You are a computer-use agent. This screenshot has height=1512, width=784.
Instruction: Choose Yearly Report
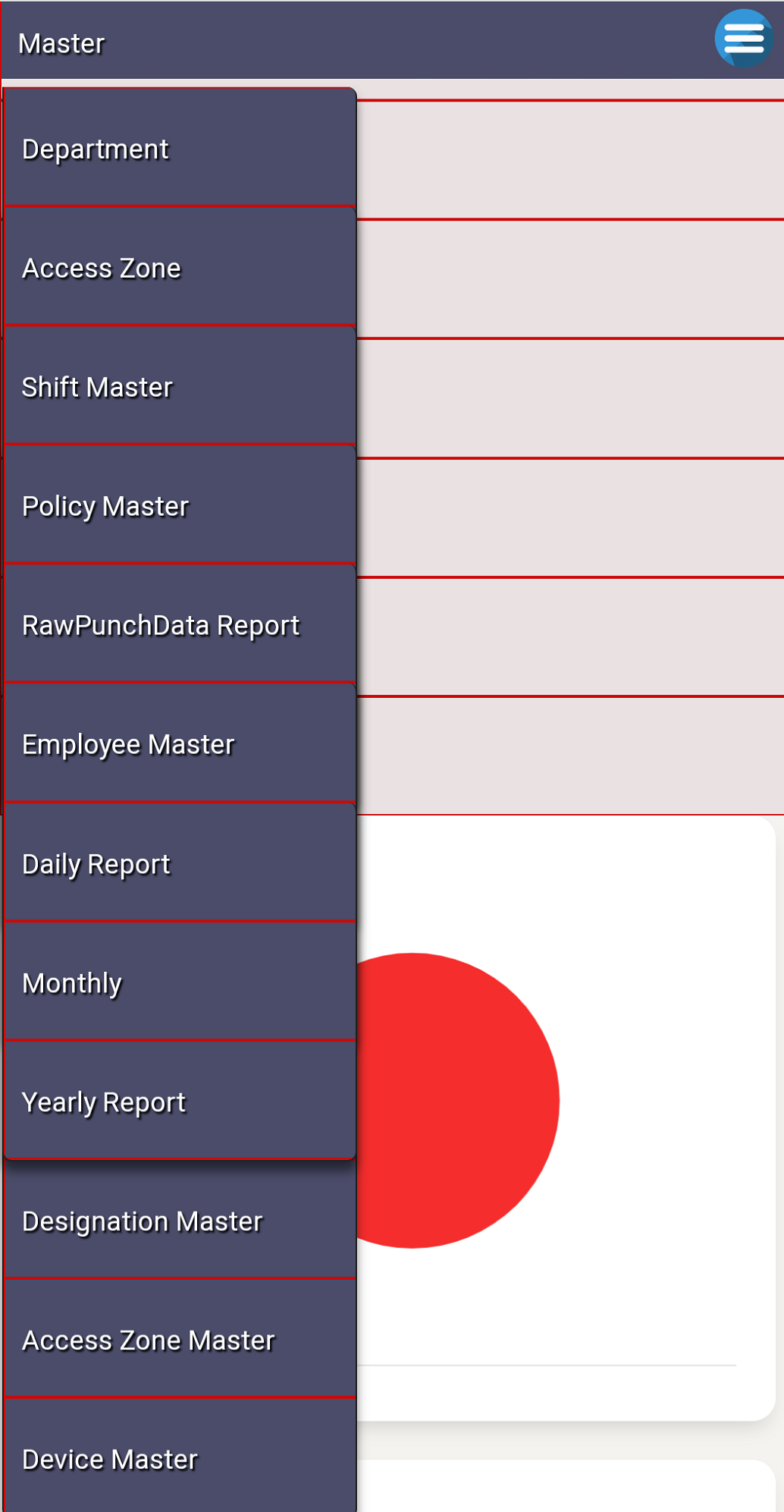click(180, 1102)
